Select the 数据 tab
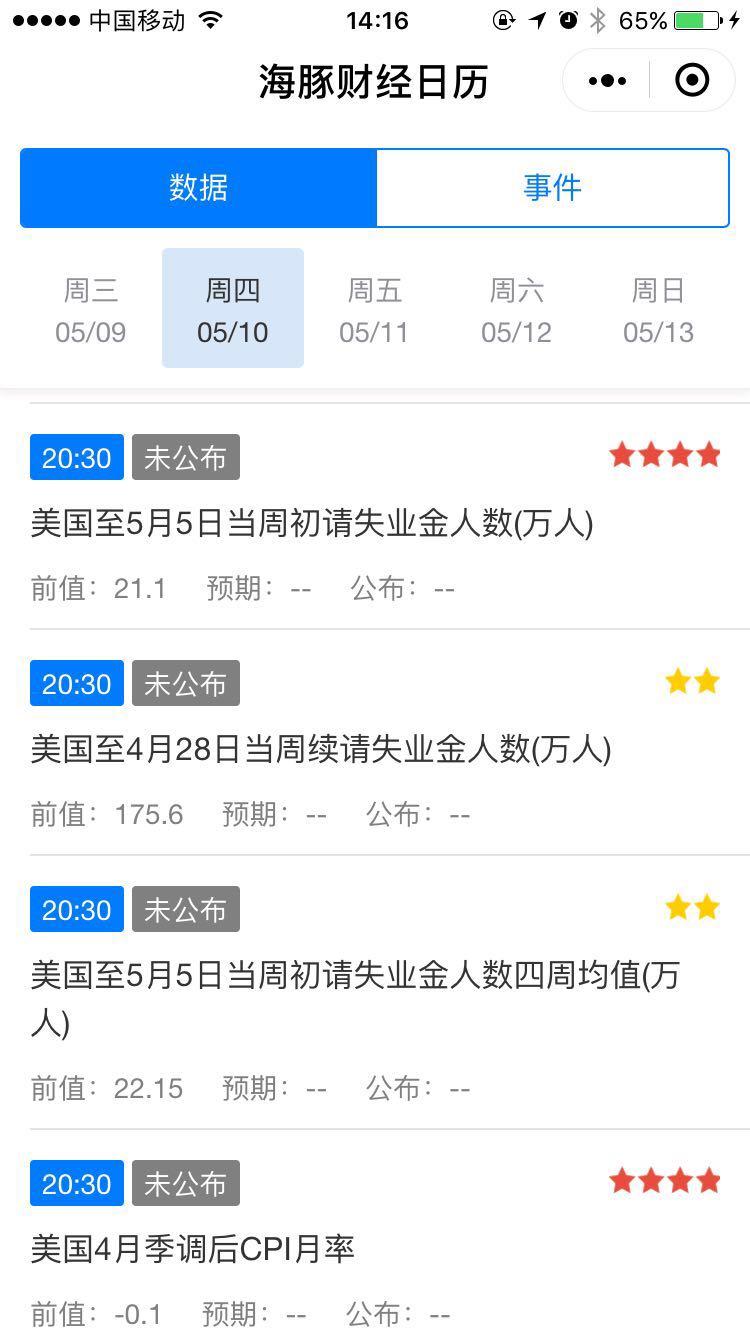 tap(199, 188)
